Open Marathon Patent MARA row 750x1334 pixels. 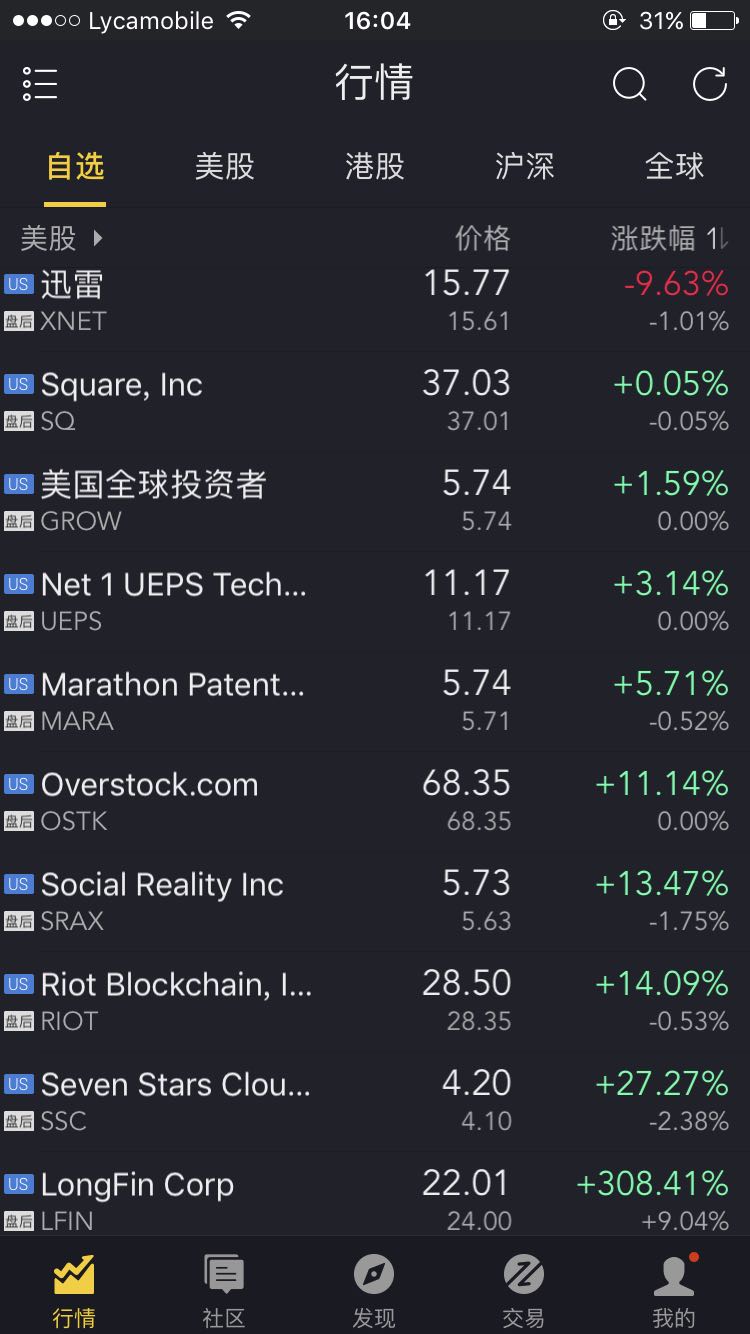200,701
